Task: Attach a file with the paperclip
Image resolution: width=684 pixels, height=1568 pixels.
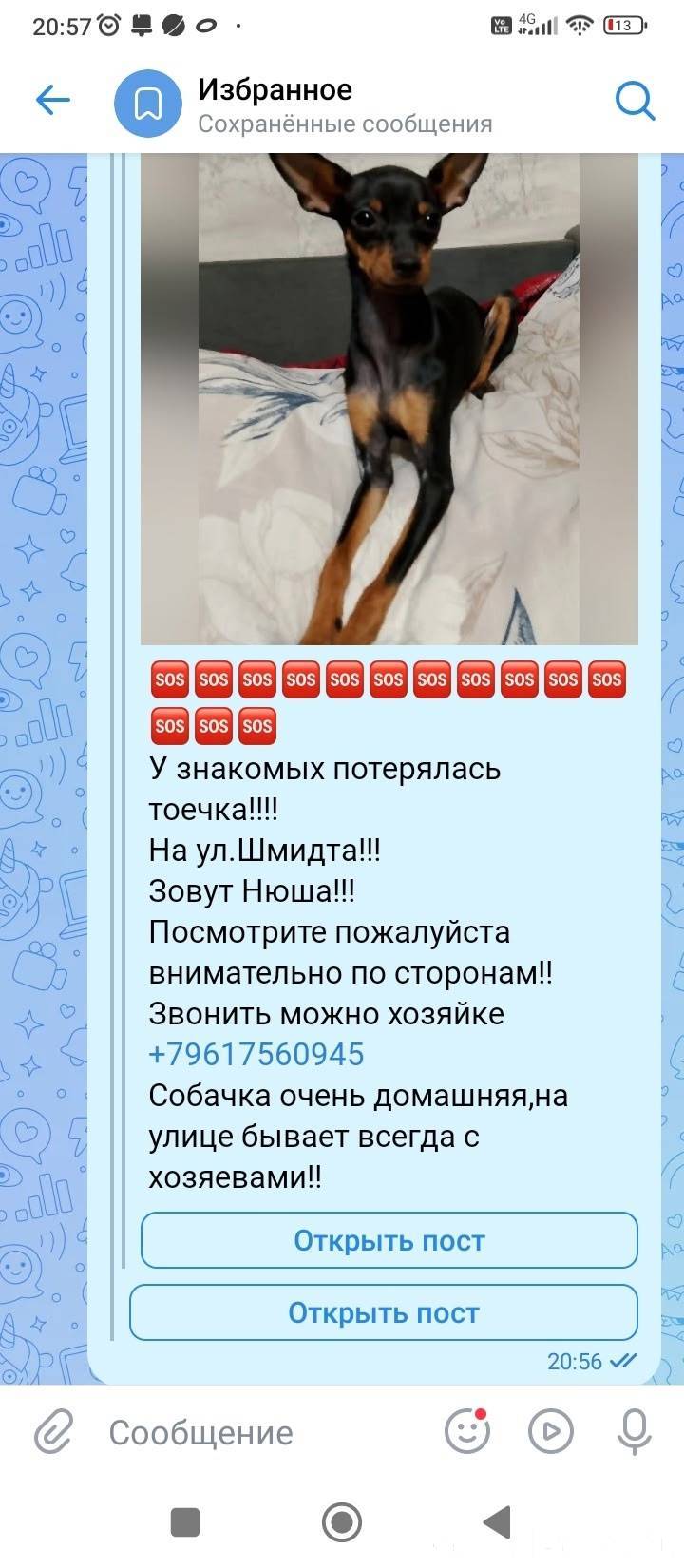Action: (x=54, y=1432)
